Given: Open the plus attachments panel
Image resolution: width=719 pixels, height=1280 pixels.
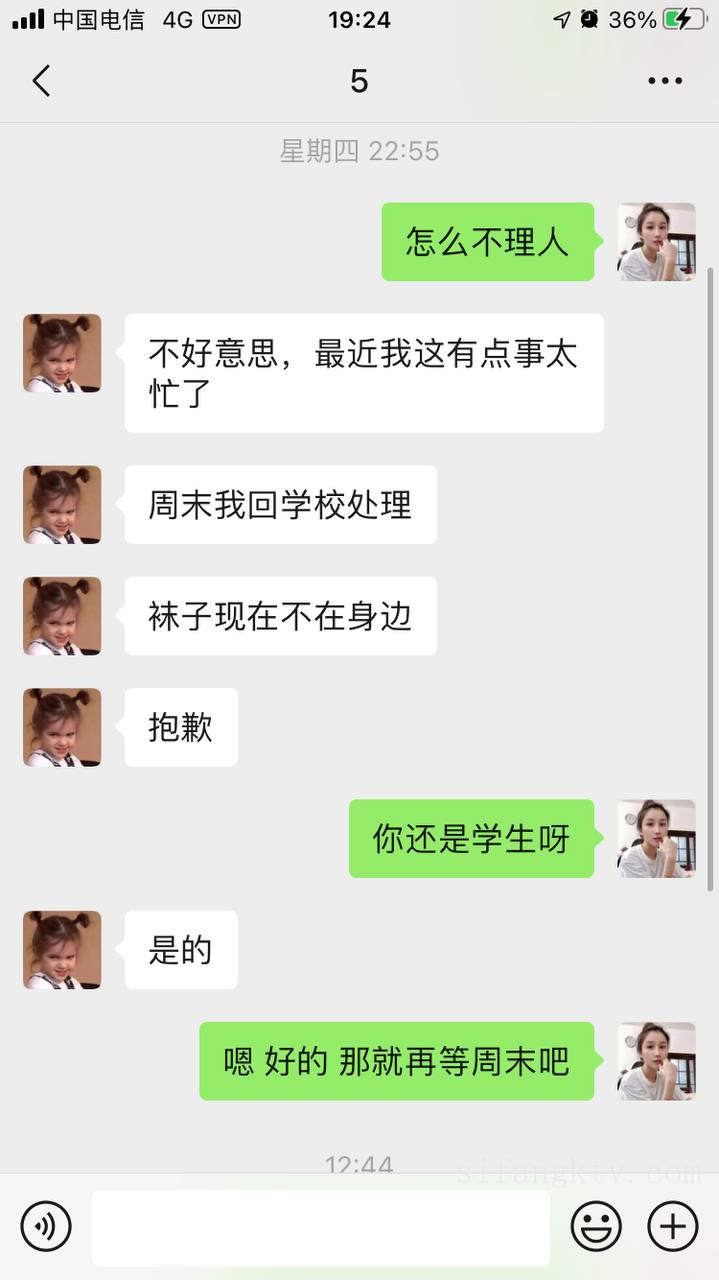Looking at the screenshot, I should (673, 1226).
